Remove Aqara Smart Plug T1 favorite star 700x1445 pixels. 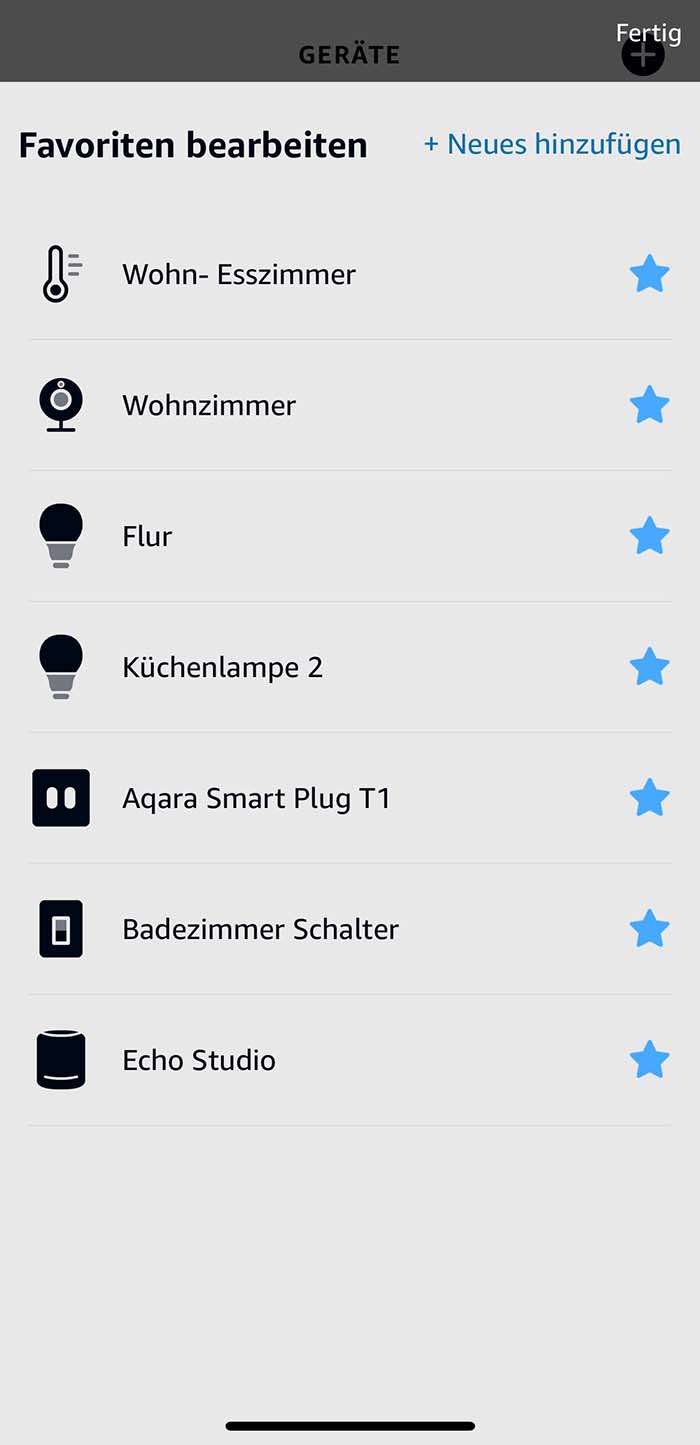tap(649, 798)
